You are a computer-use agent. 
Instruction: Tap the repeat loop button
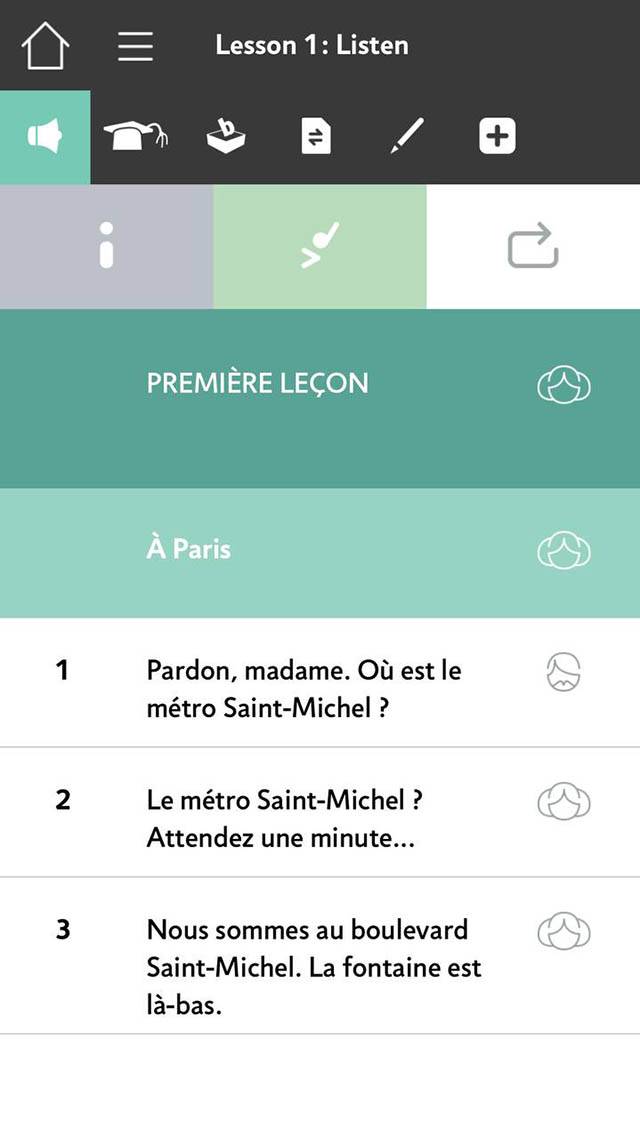tap(533, 246)
